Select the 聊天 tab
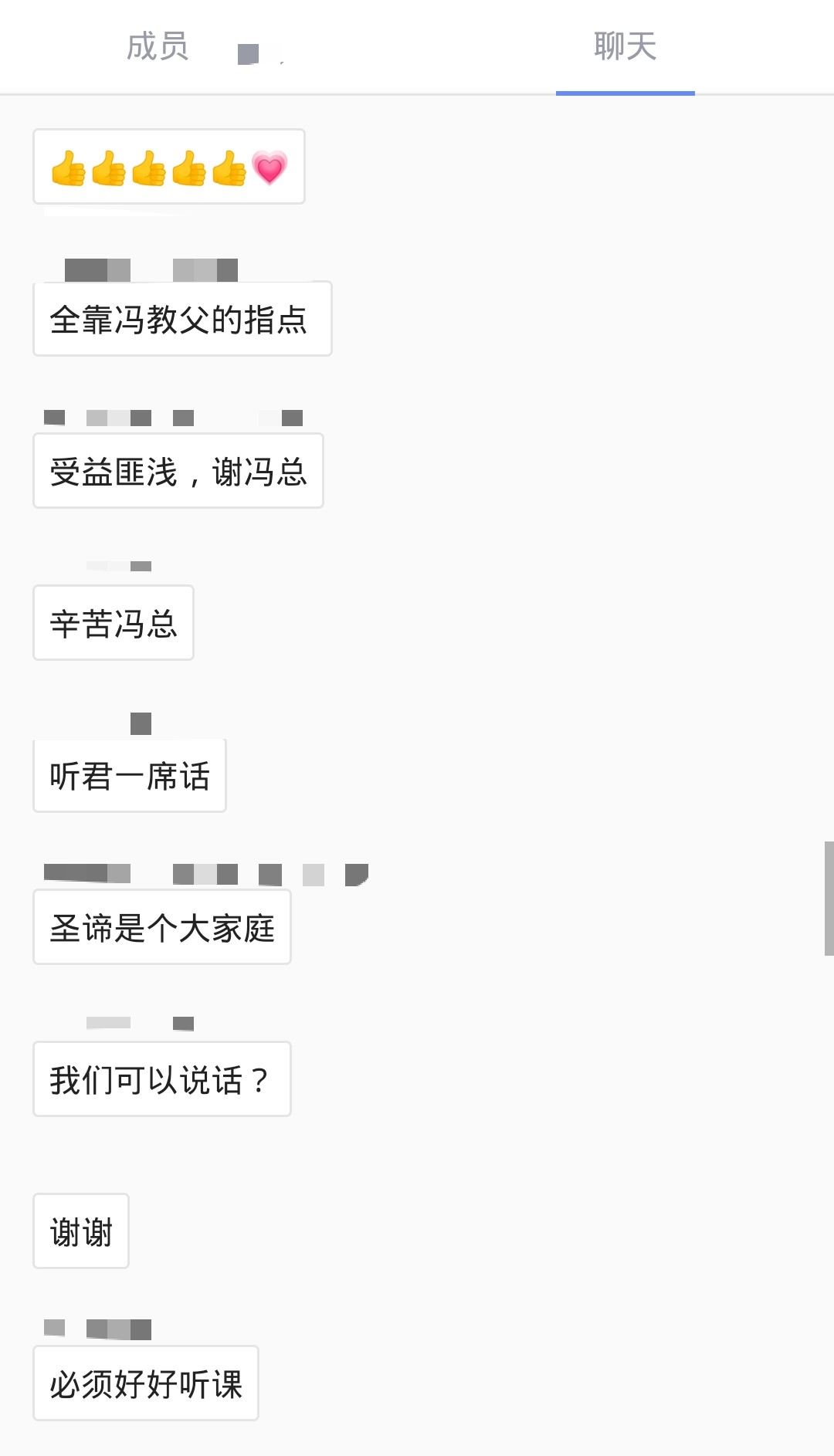The width and height of the screenshot is (834, 1456). [625, 46]
